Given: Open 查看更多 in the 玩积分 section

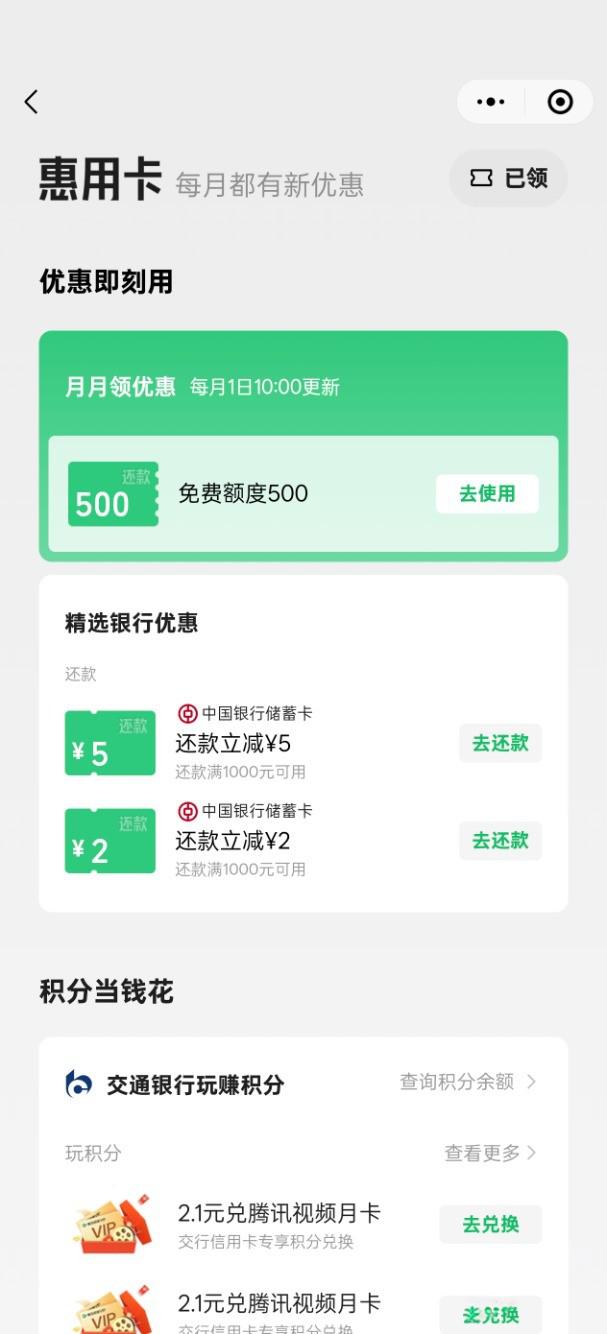Looking at the screenshot, I should [490, 1153].
